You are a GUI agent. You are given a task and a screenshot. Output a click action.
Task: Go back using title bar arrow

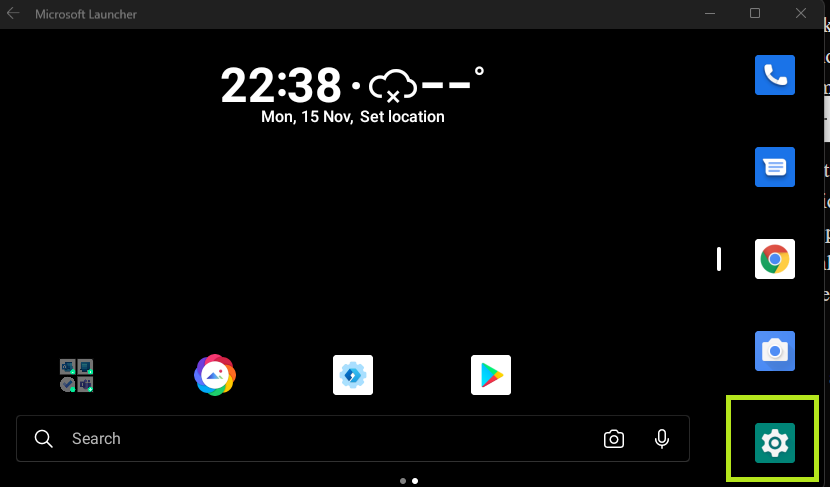tap(13, 14)
